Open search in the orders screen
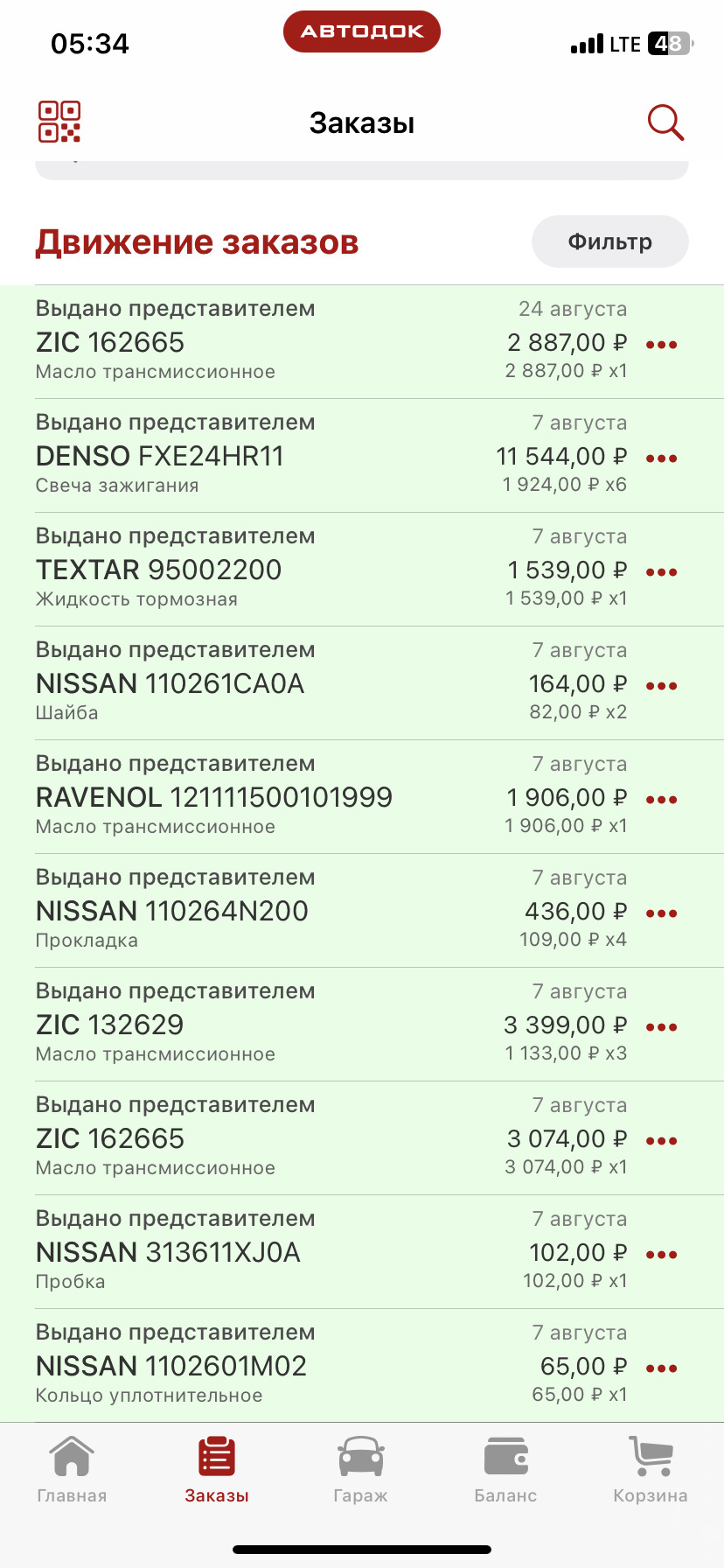Image resolution: width=724 pixels, height=1568 pixels. [665, 122]
